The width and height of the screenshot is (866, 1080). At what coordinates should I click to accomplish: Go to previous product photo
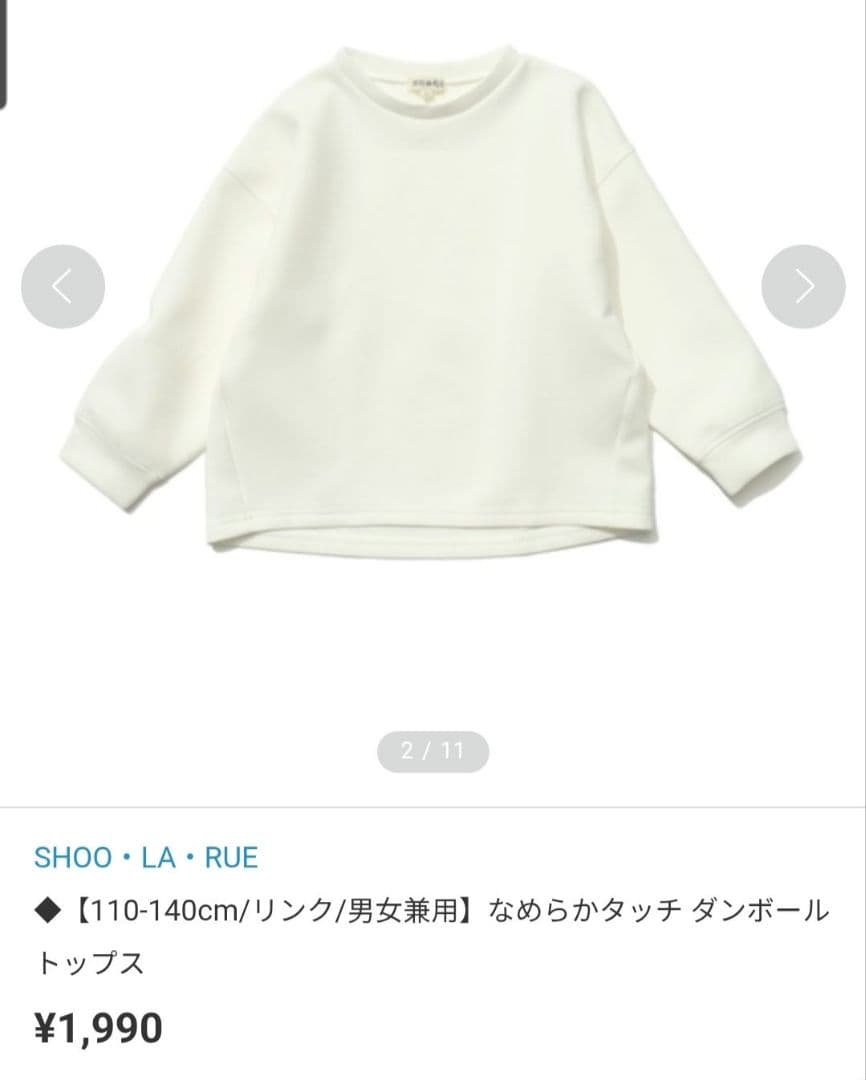[62, 287]
